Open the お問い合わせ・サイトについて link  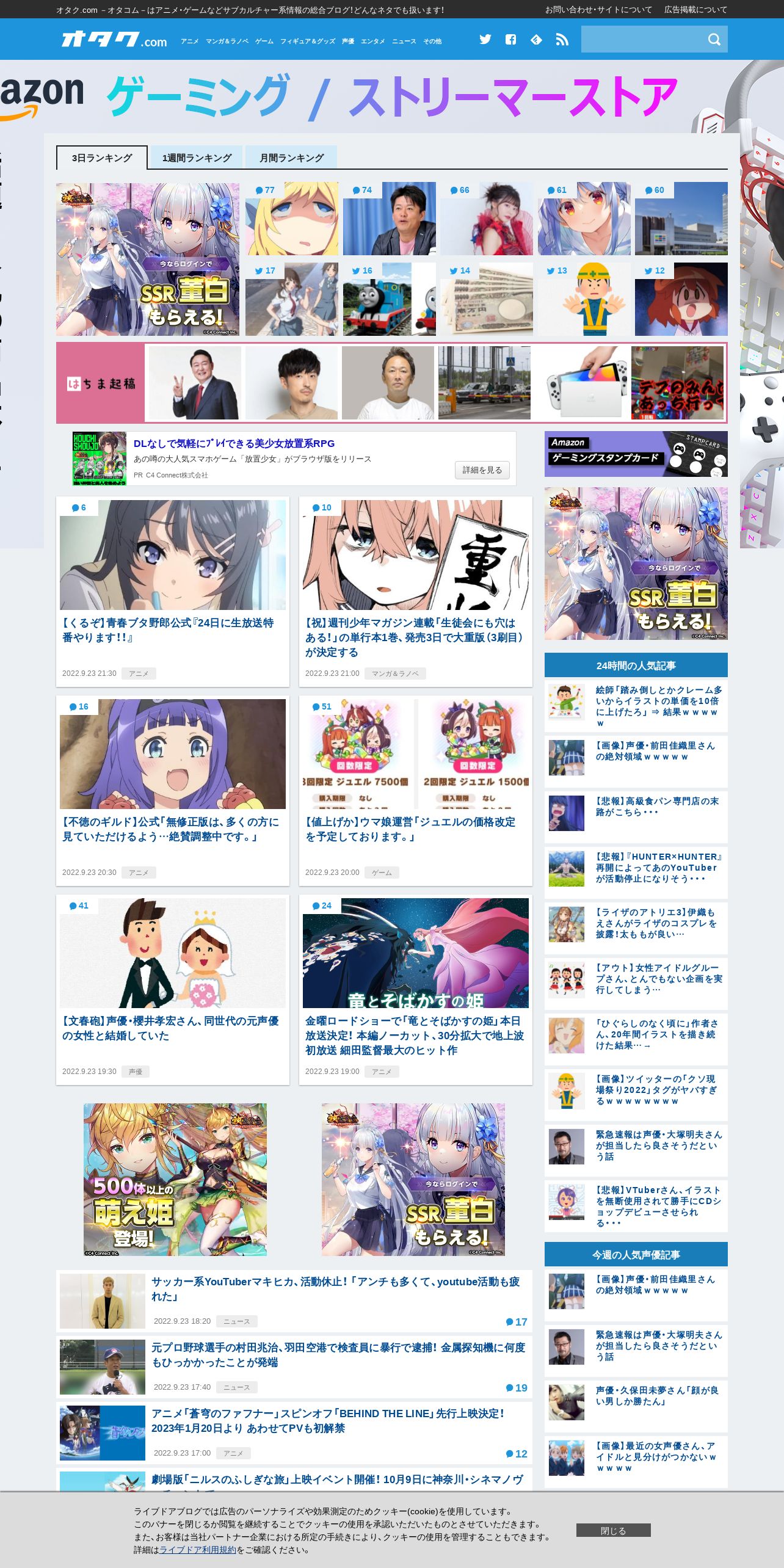pyautogui.click(x=598, y=10)
